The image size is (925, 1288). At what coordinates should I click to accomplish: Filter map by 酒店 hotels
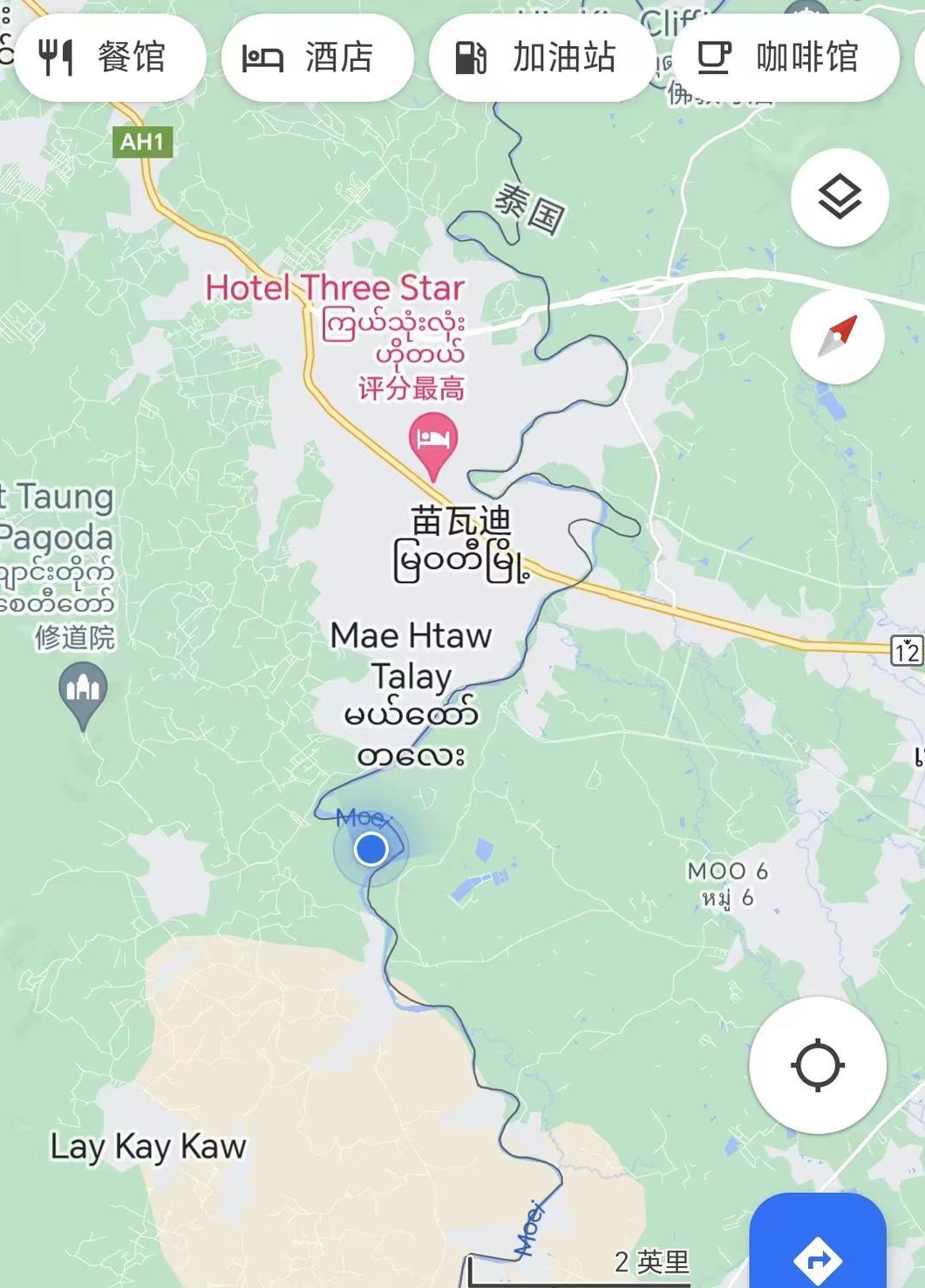tap(316, 58)
